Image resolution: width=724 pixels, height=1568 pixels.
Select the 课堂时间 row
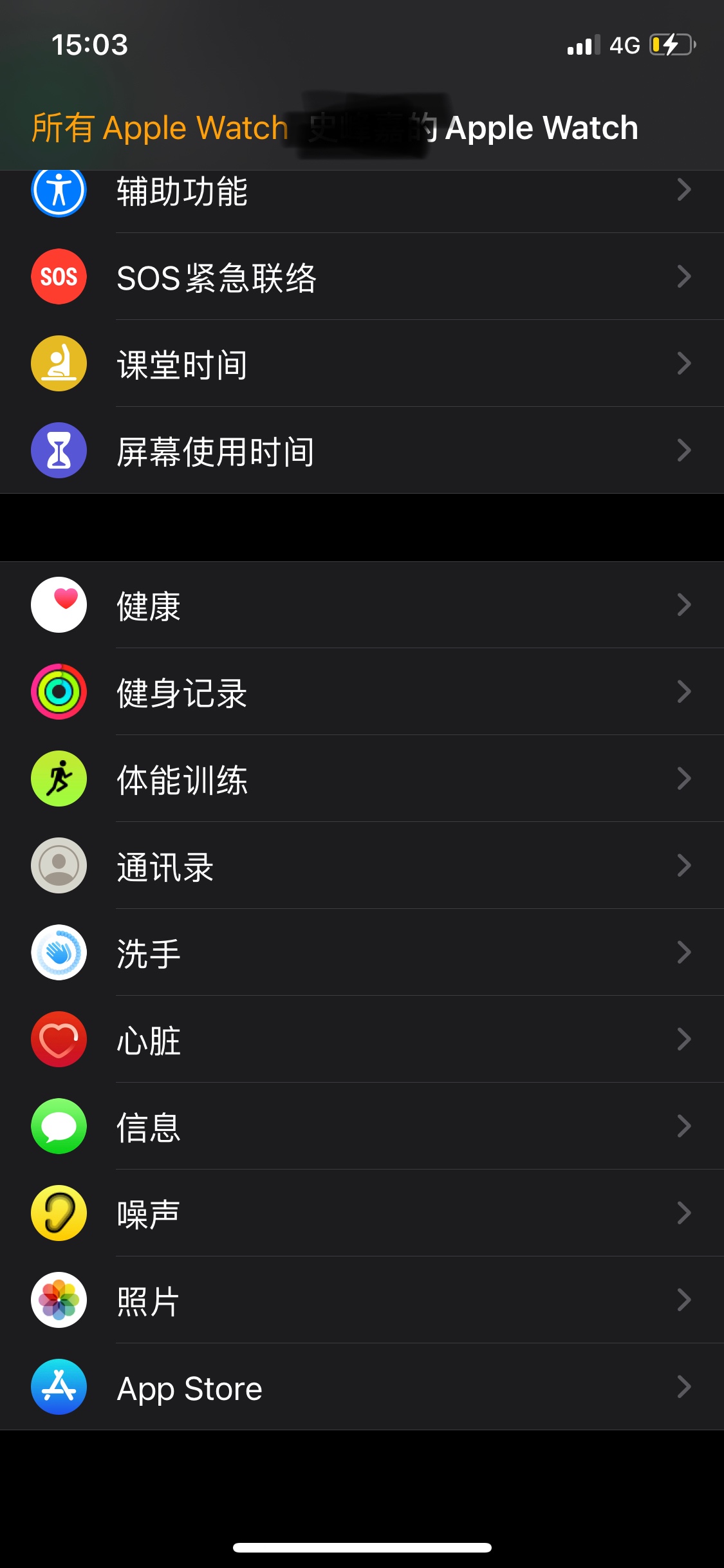point(362,364)
